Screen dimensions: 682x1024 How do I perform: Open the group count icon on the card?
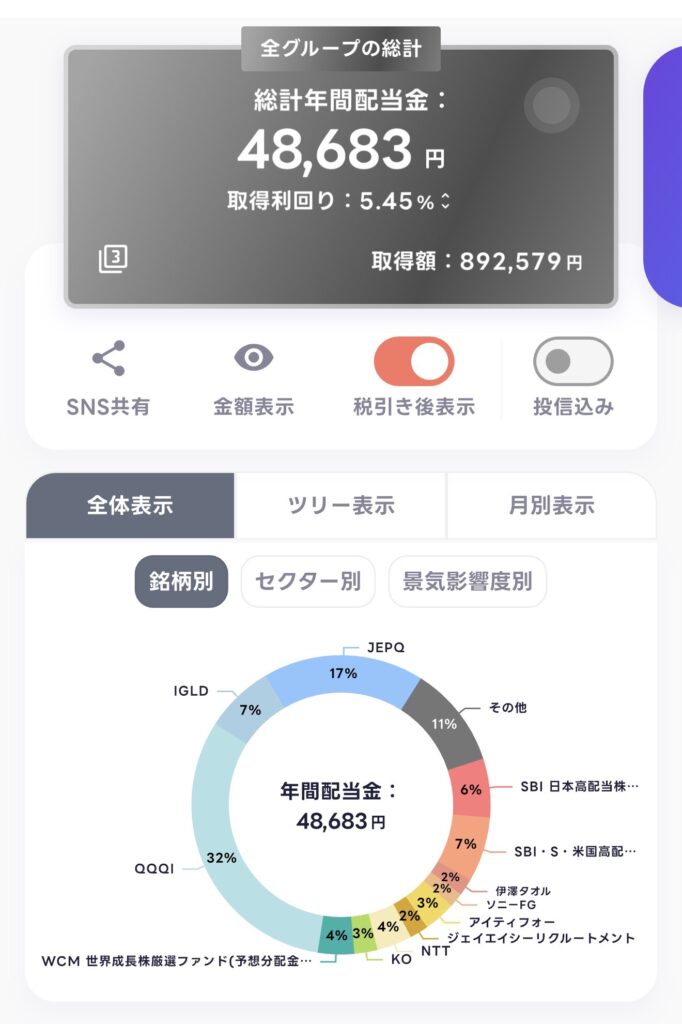pyautogui.click(x=113, y=260)
